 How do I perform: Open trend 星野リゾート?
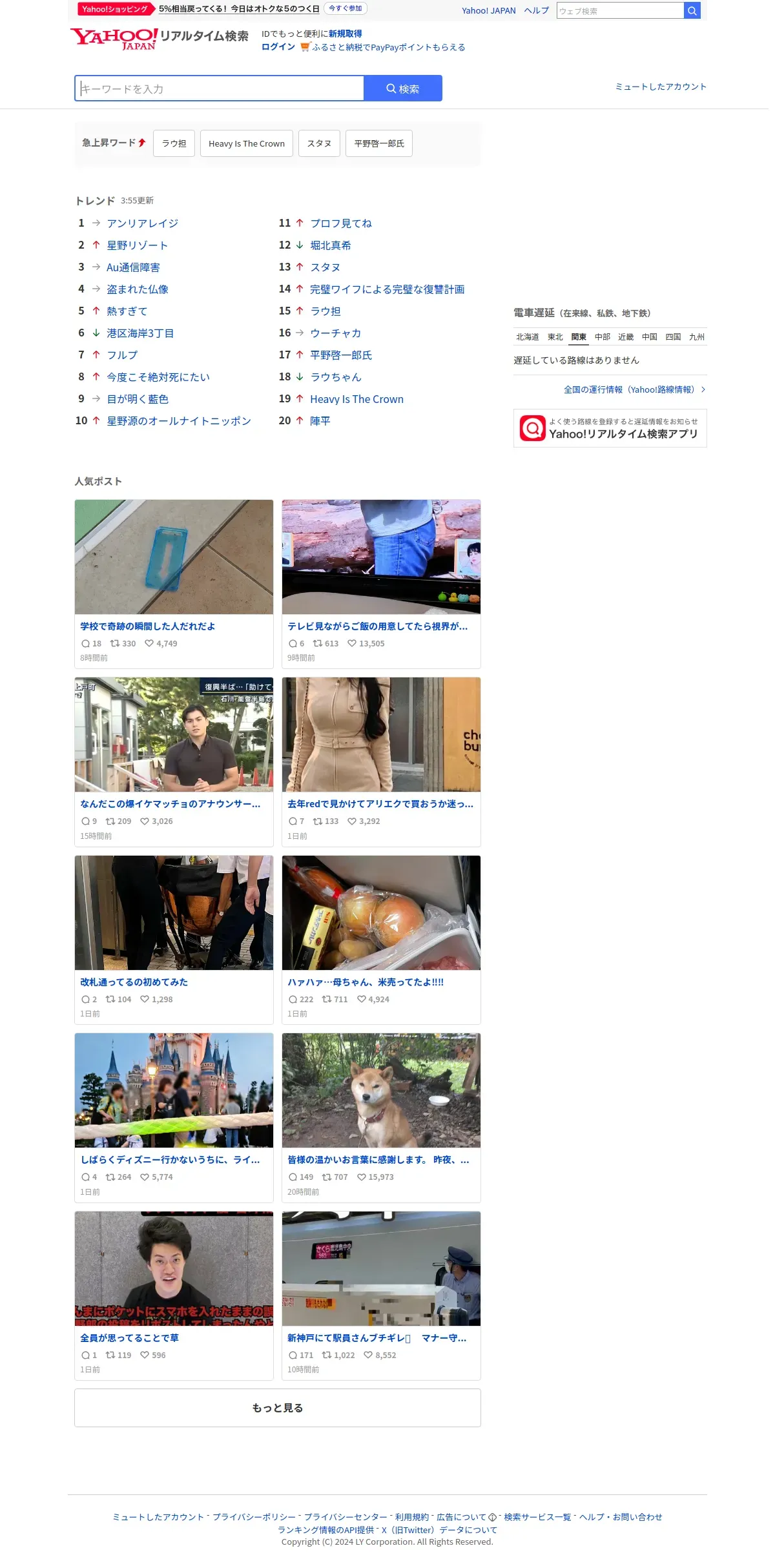(138, 245)
